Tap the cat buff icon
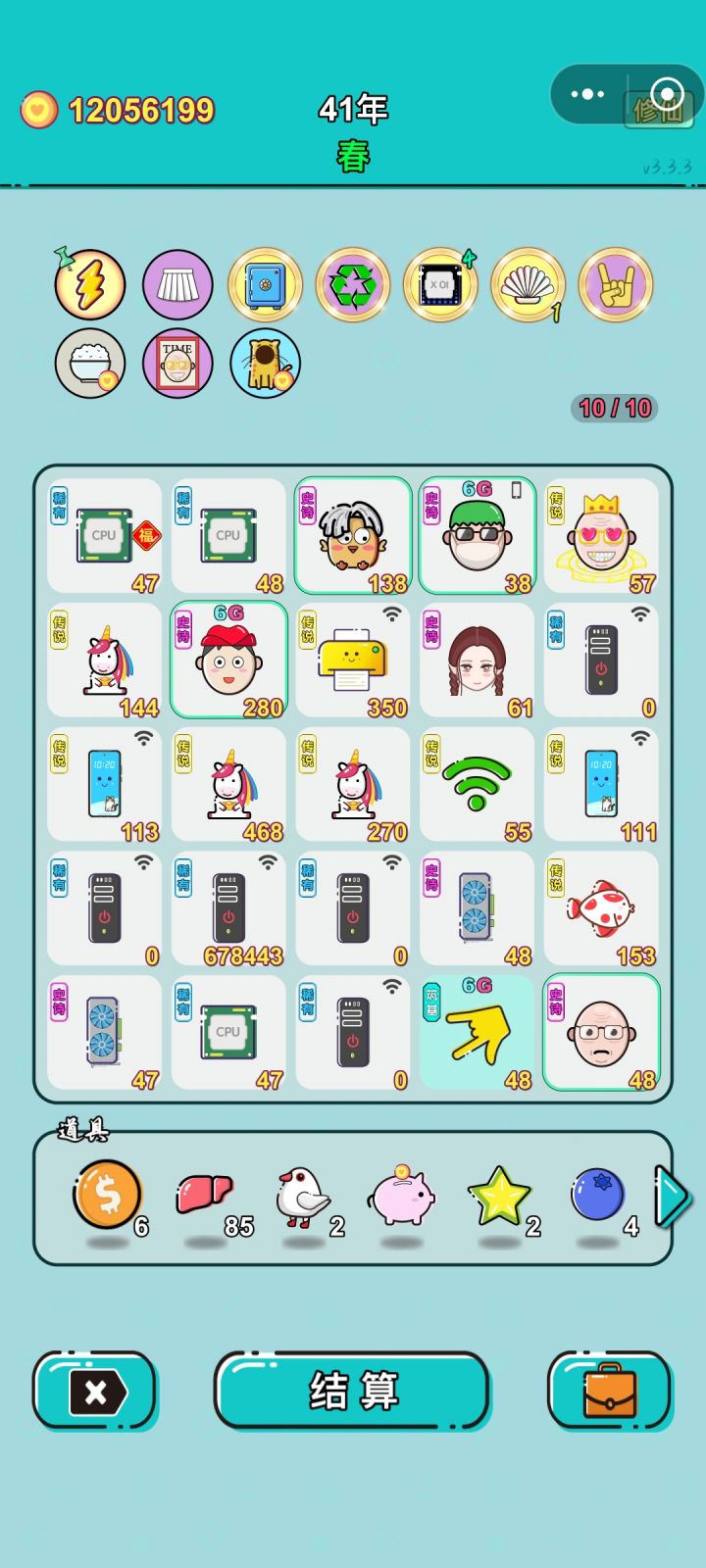The width and height of the screenshot is (706, 1568). [x=265, y=362]
